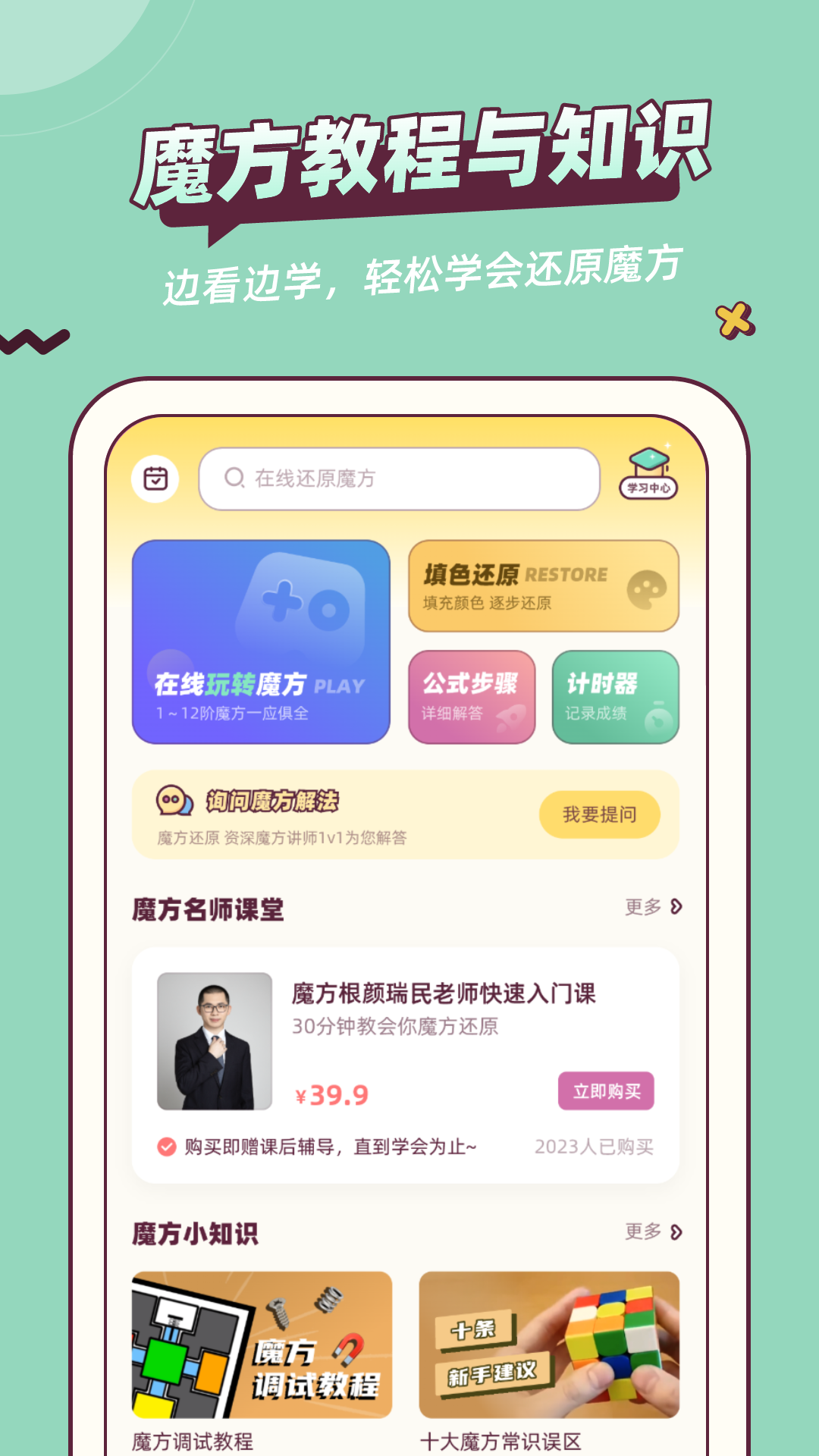
Task: Open the 魔方名师课堂 section header
Action: (207, 907)
